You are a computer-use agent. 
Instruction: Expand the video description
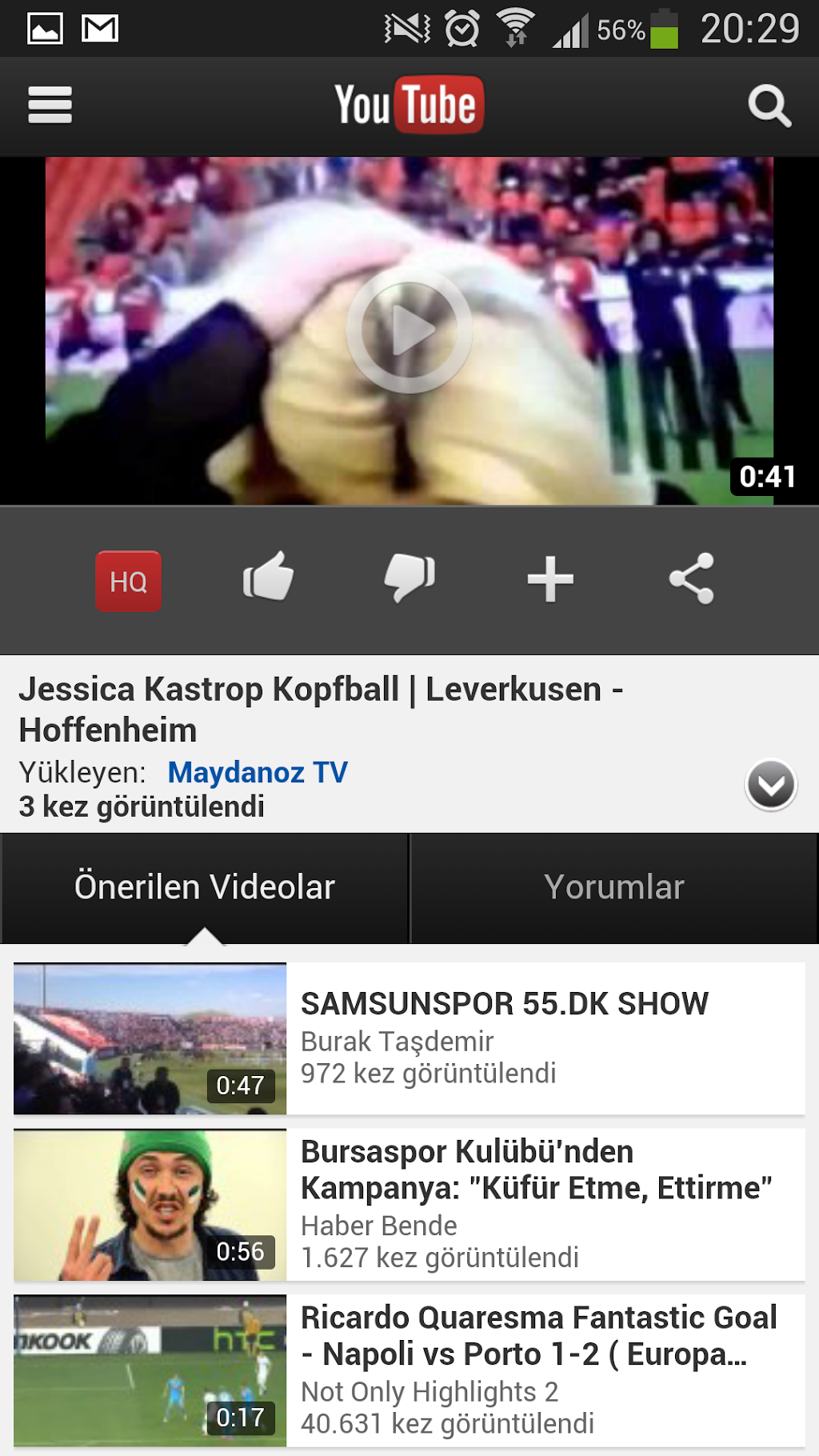tap(770, 785)
